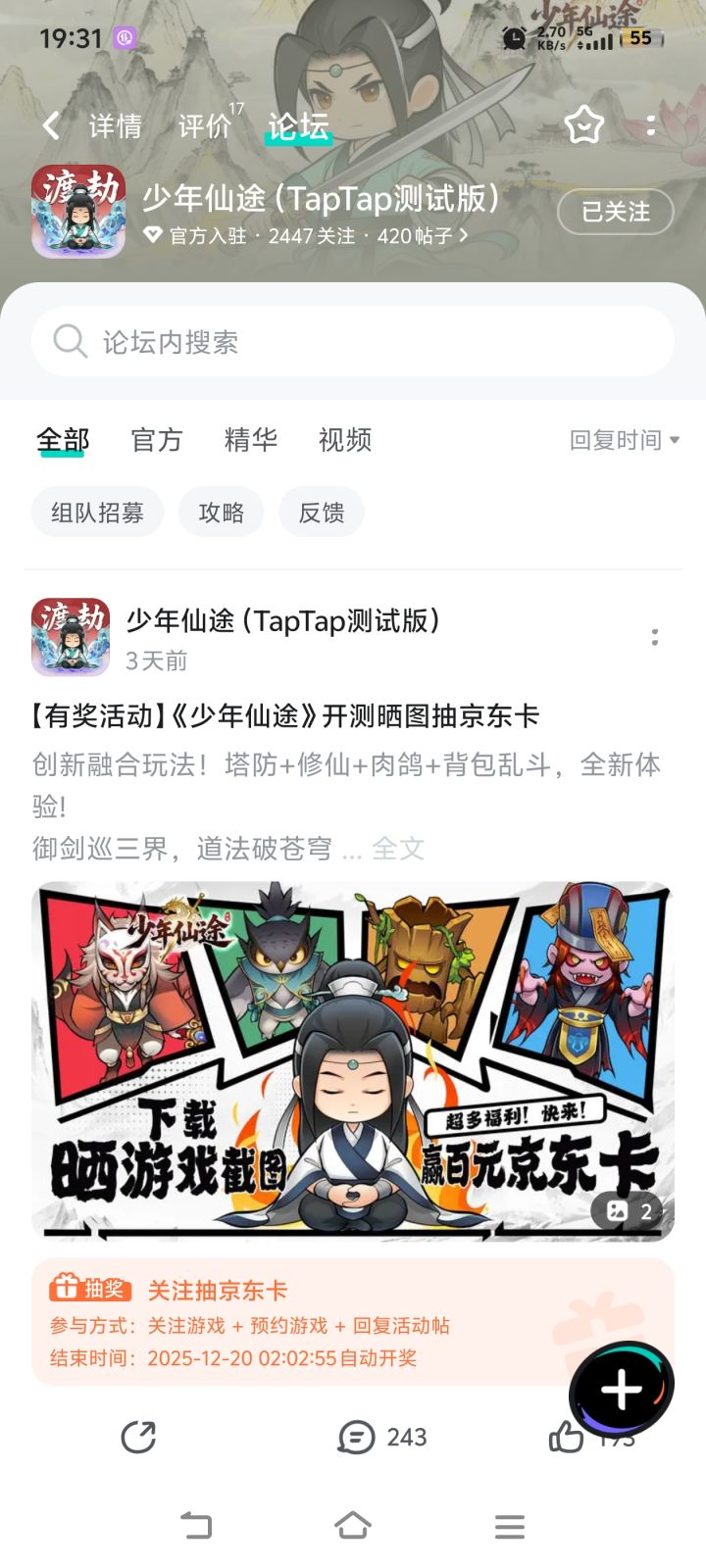Viewport: 706px width, 1568px height.
Task: Tap the forum search input field
Action: pyautogui.click(x=353, y=341)
